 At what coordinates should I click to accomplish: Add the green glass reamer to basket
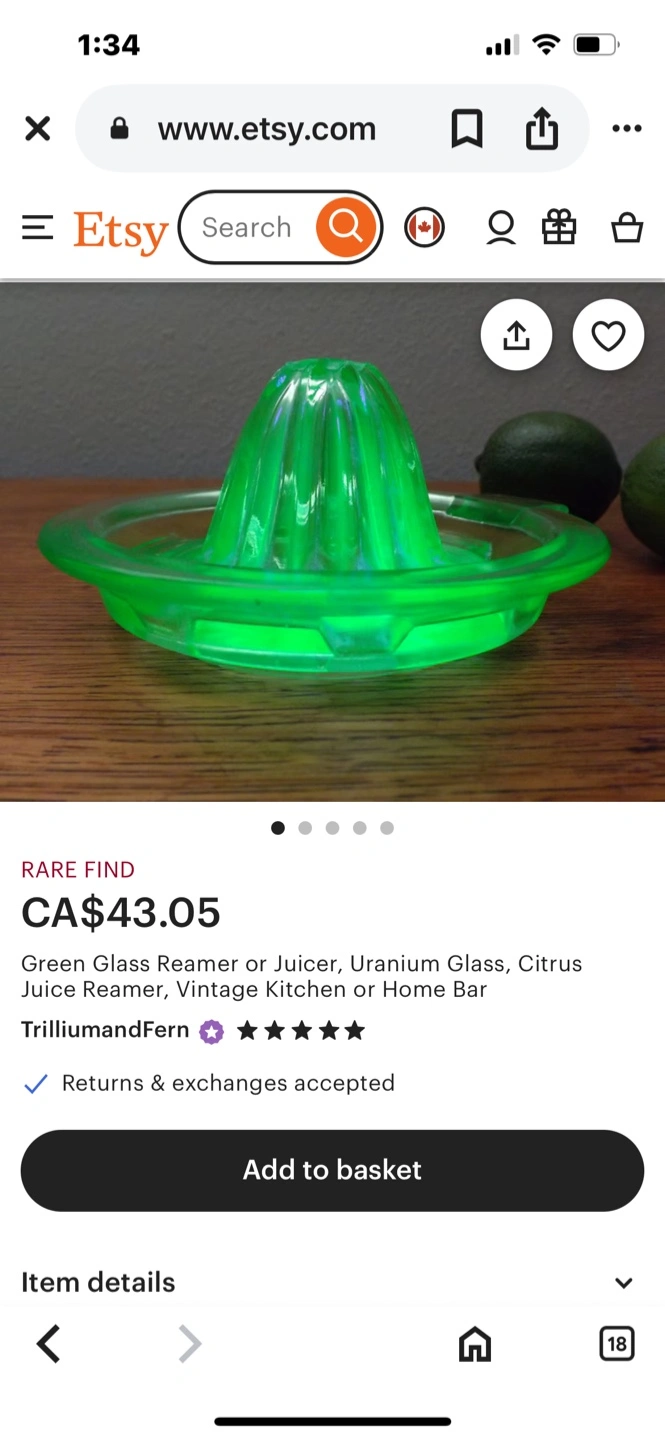332,1170
